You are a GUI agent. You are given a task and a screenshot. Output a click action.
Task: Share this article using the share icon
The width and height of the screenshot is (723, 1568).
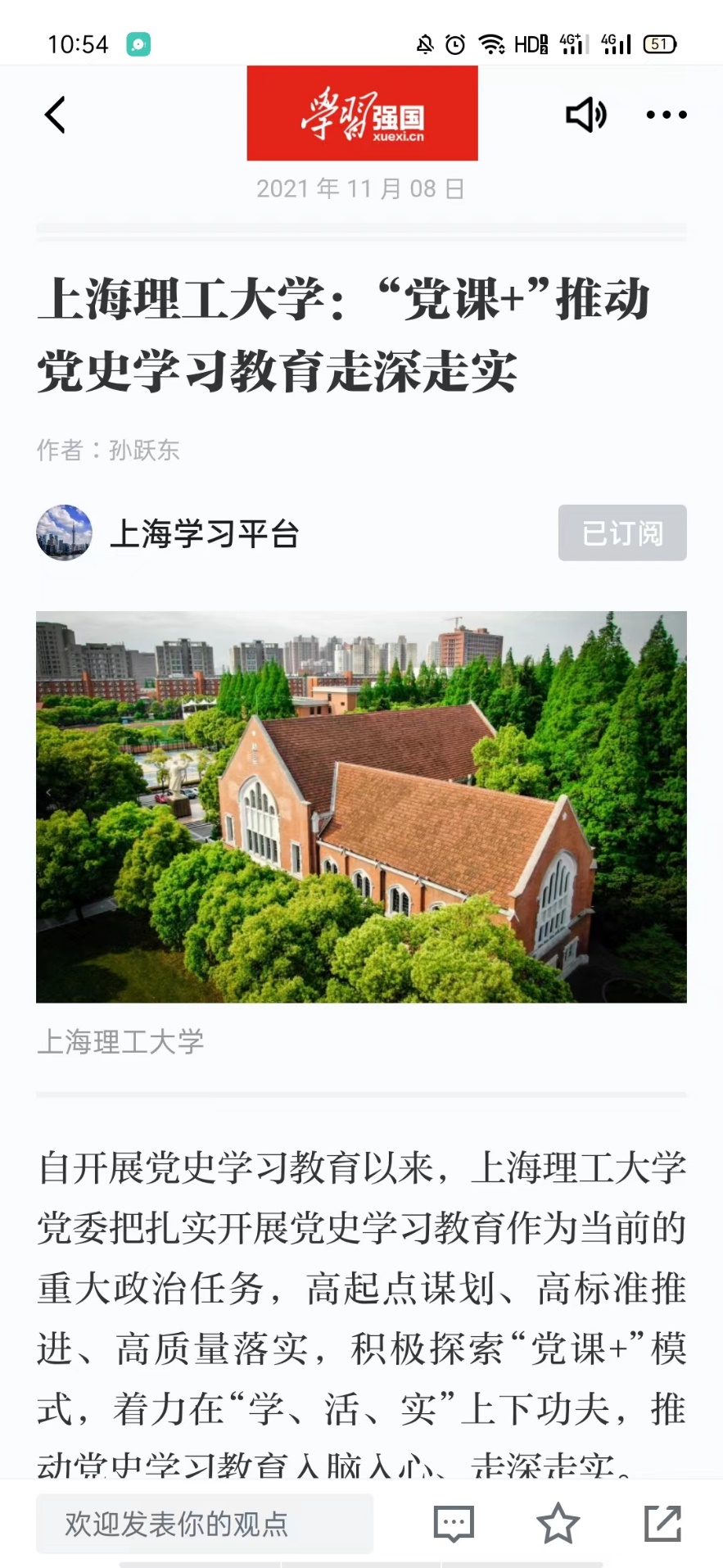click(662, 1524)
